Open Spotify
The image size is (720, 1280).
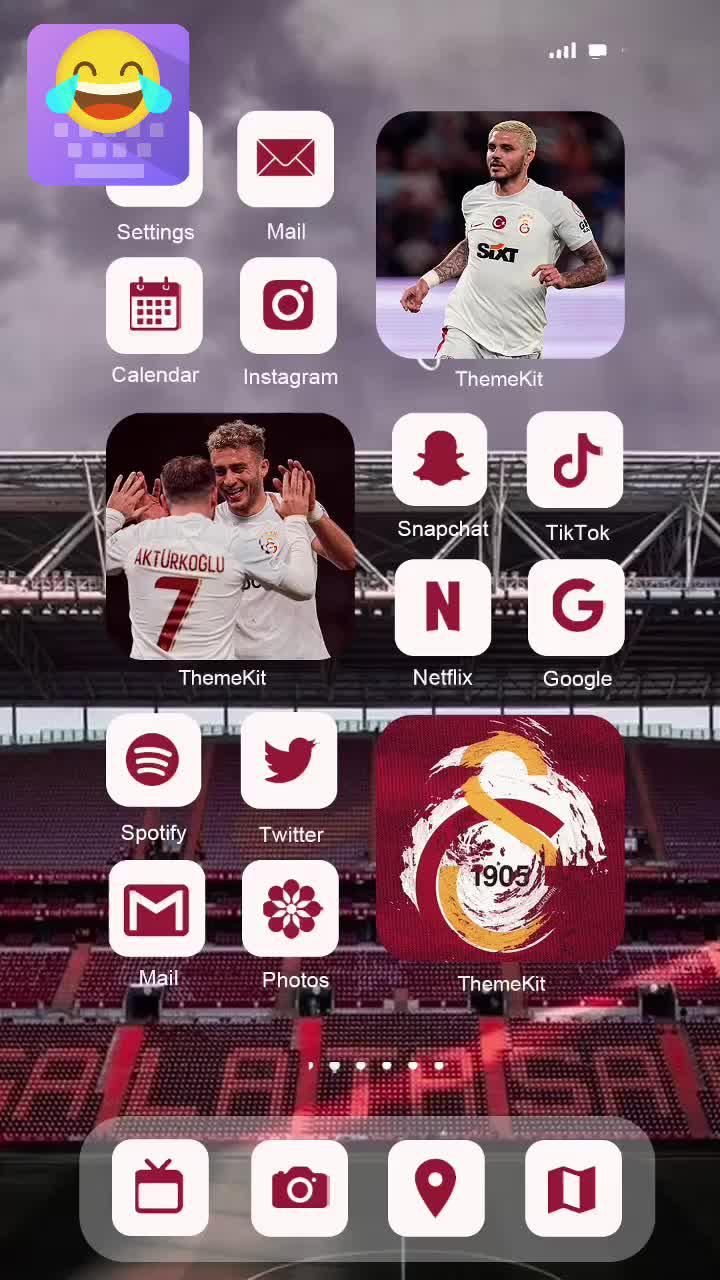[153, 760]
